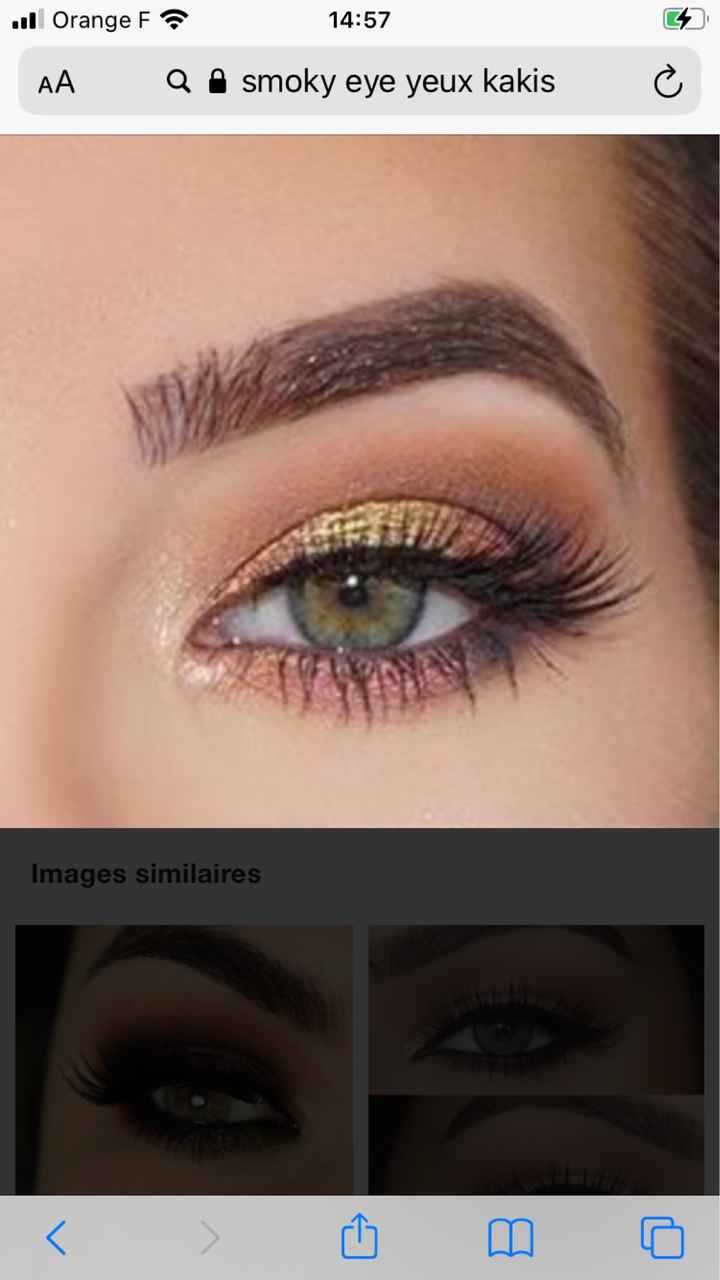
Task: Tap the reload page icon
Action: (668, 82)
